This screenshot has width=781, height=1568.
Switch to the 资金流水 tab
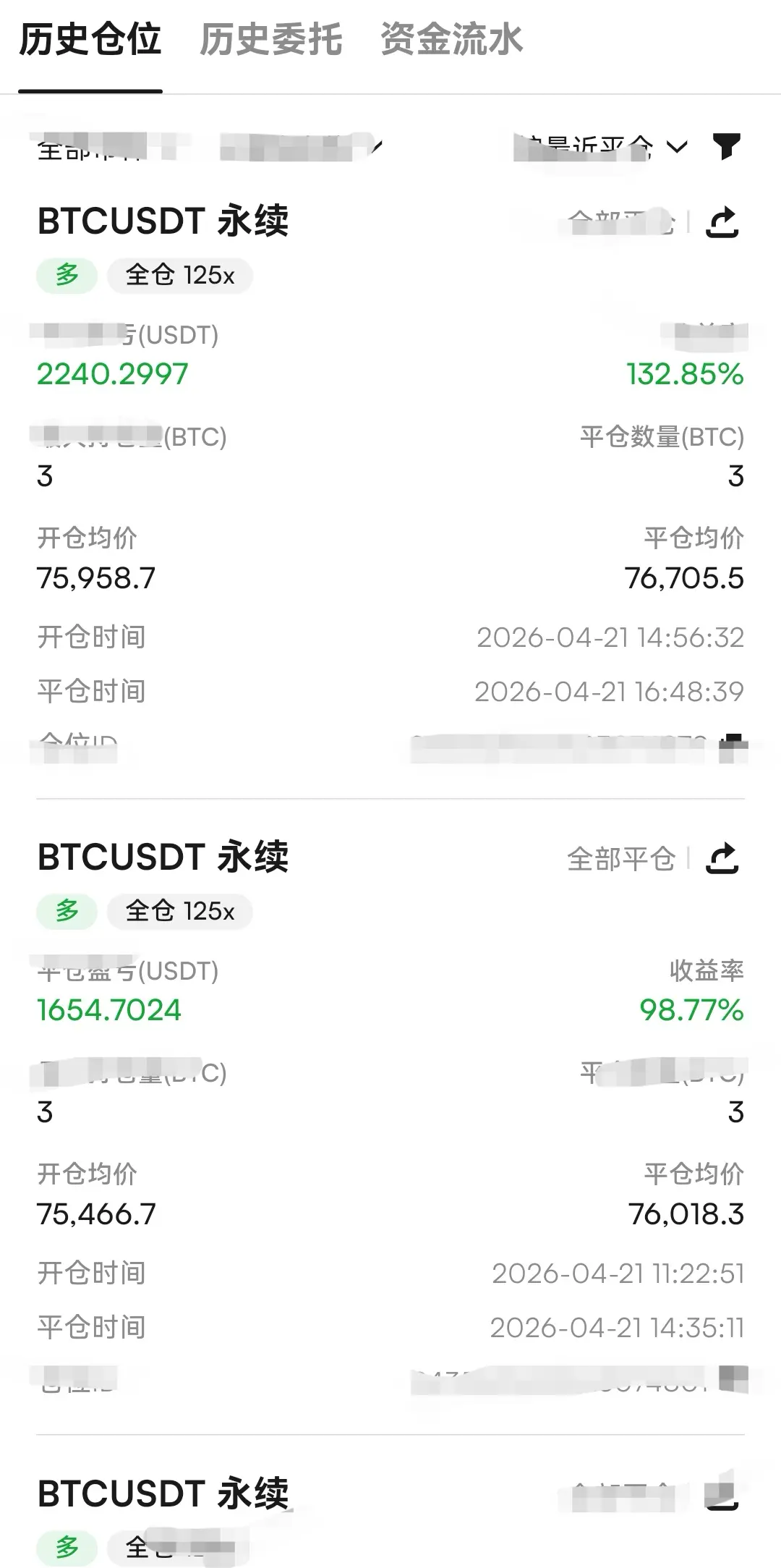pos(451,40)
